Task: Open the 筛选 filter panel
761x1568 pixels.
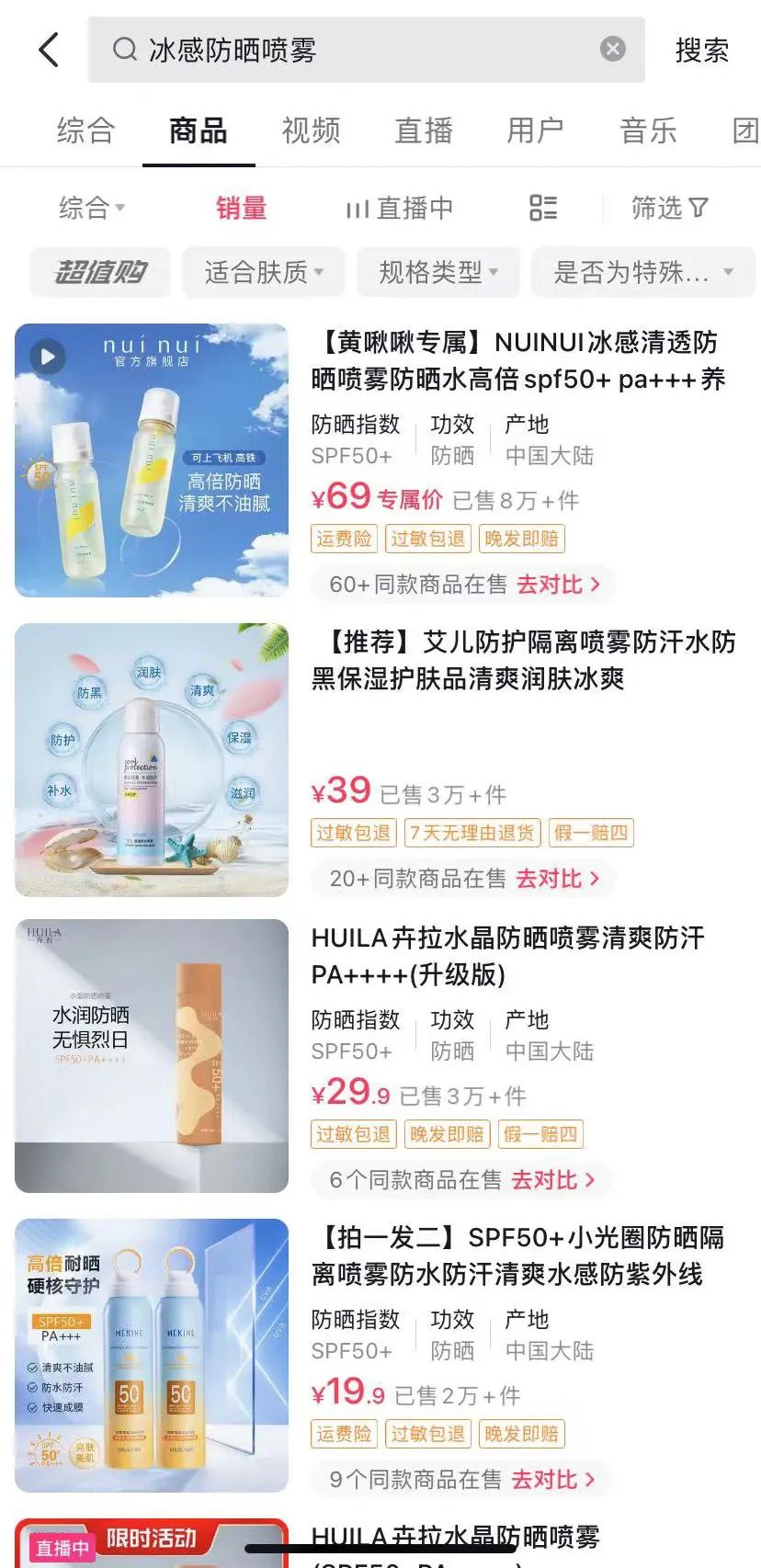Action: [669, 208]
